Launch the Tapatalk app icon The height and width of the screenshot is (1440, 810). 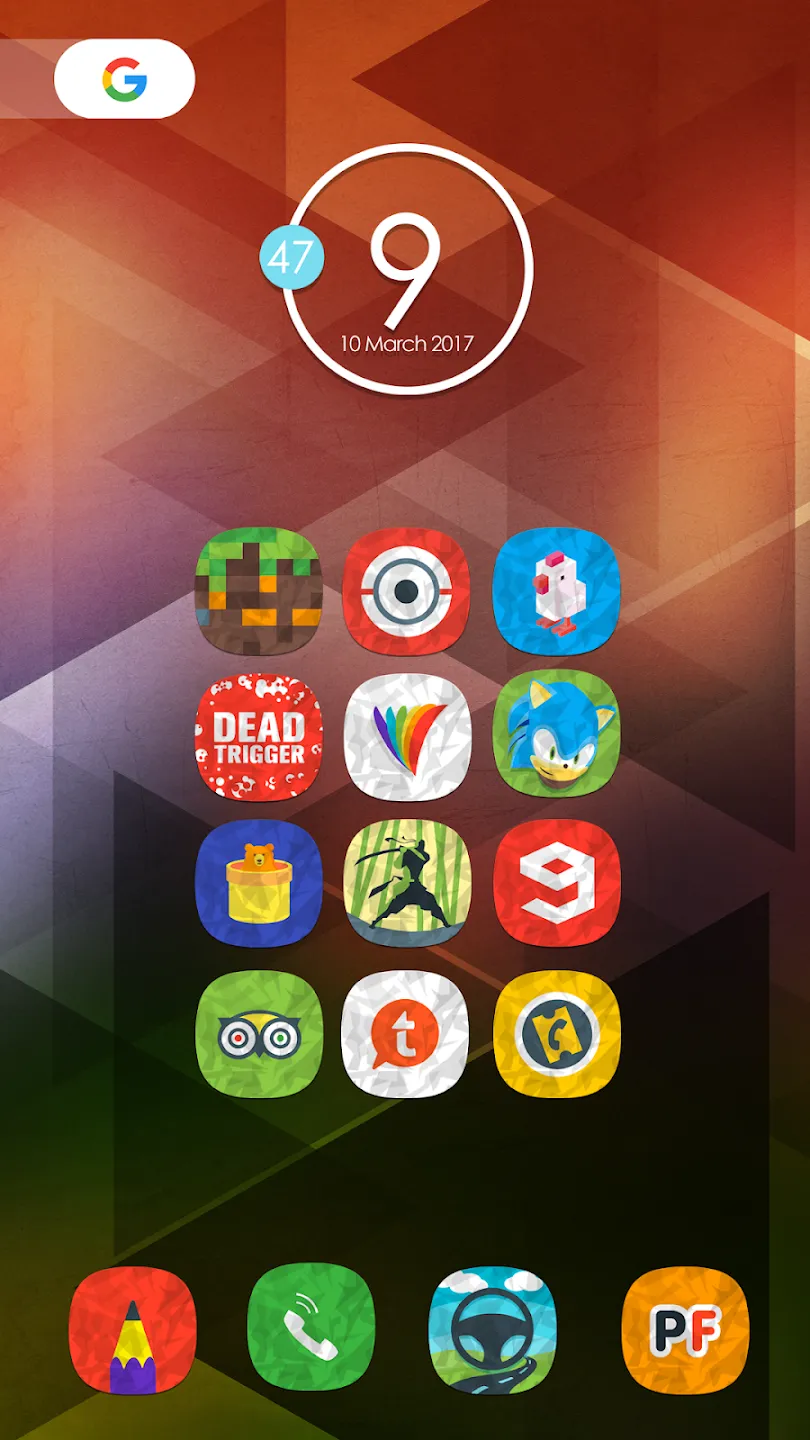(406, 1033)
